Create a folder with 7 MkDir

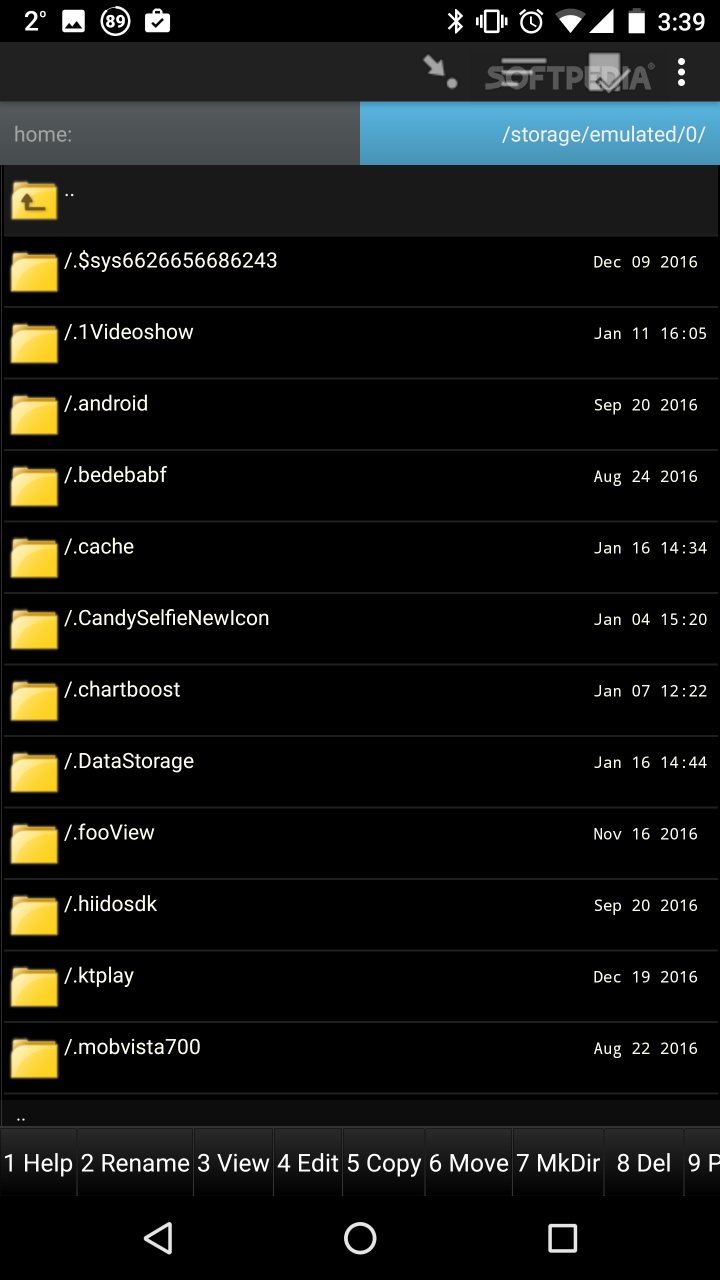click(x=558, y=1163)
